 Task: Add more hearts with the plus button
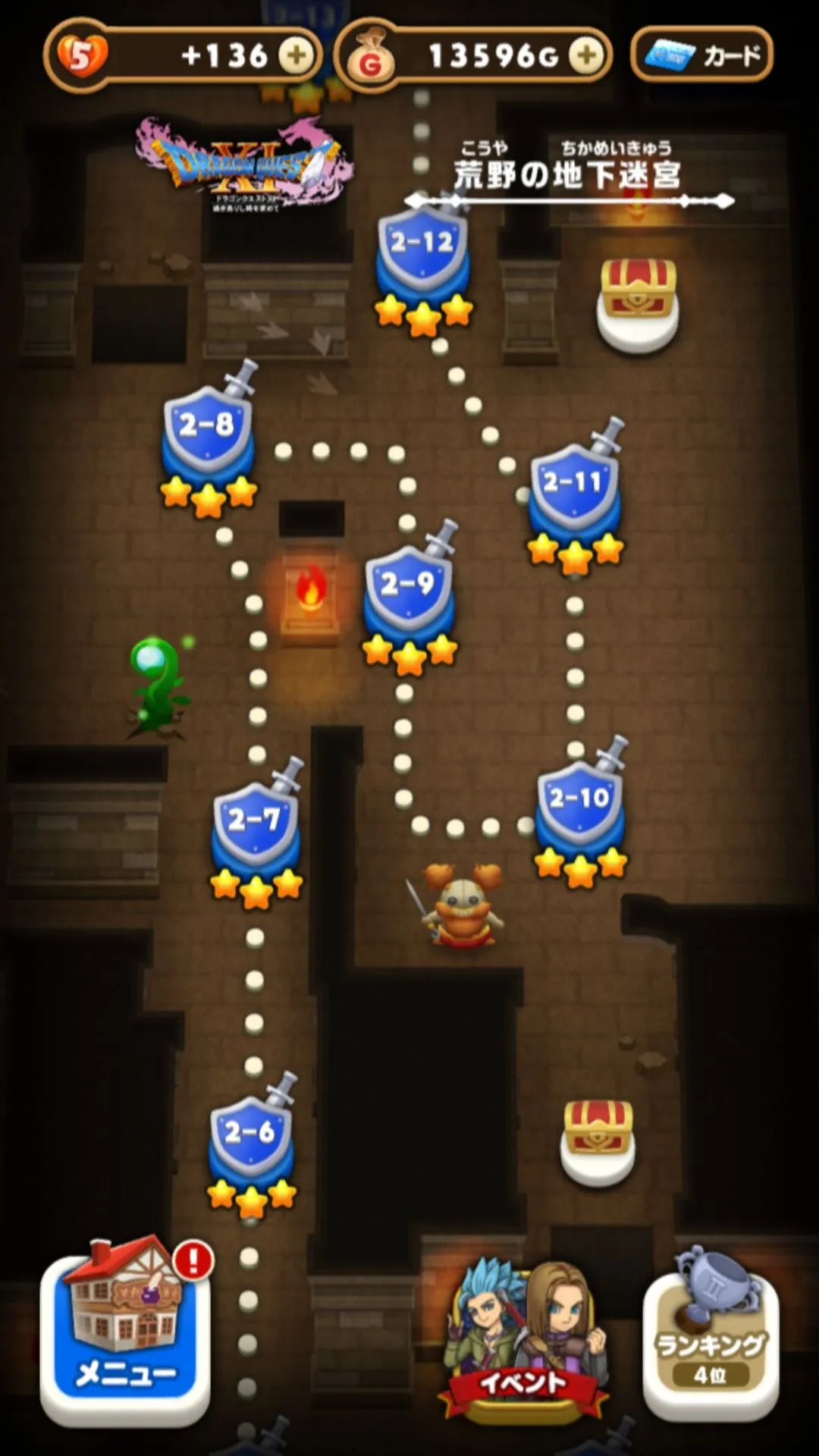click(x=296, y=55)
